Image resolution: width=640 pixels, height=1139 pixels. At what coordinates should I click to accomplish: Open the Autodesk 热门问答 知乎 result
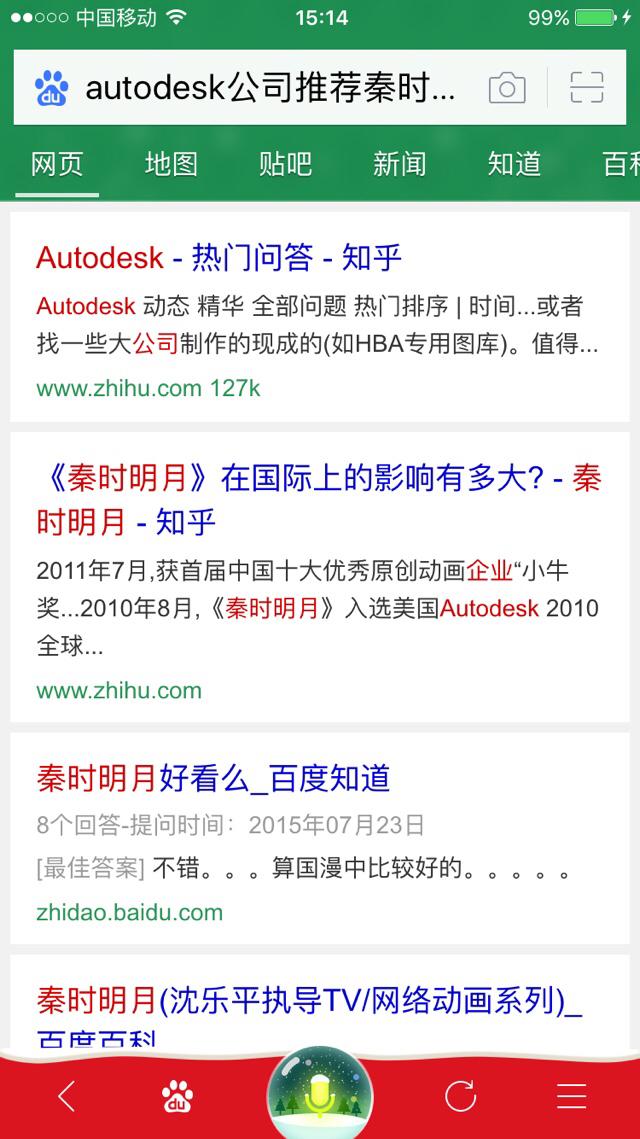[x=219, y=258]
